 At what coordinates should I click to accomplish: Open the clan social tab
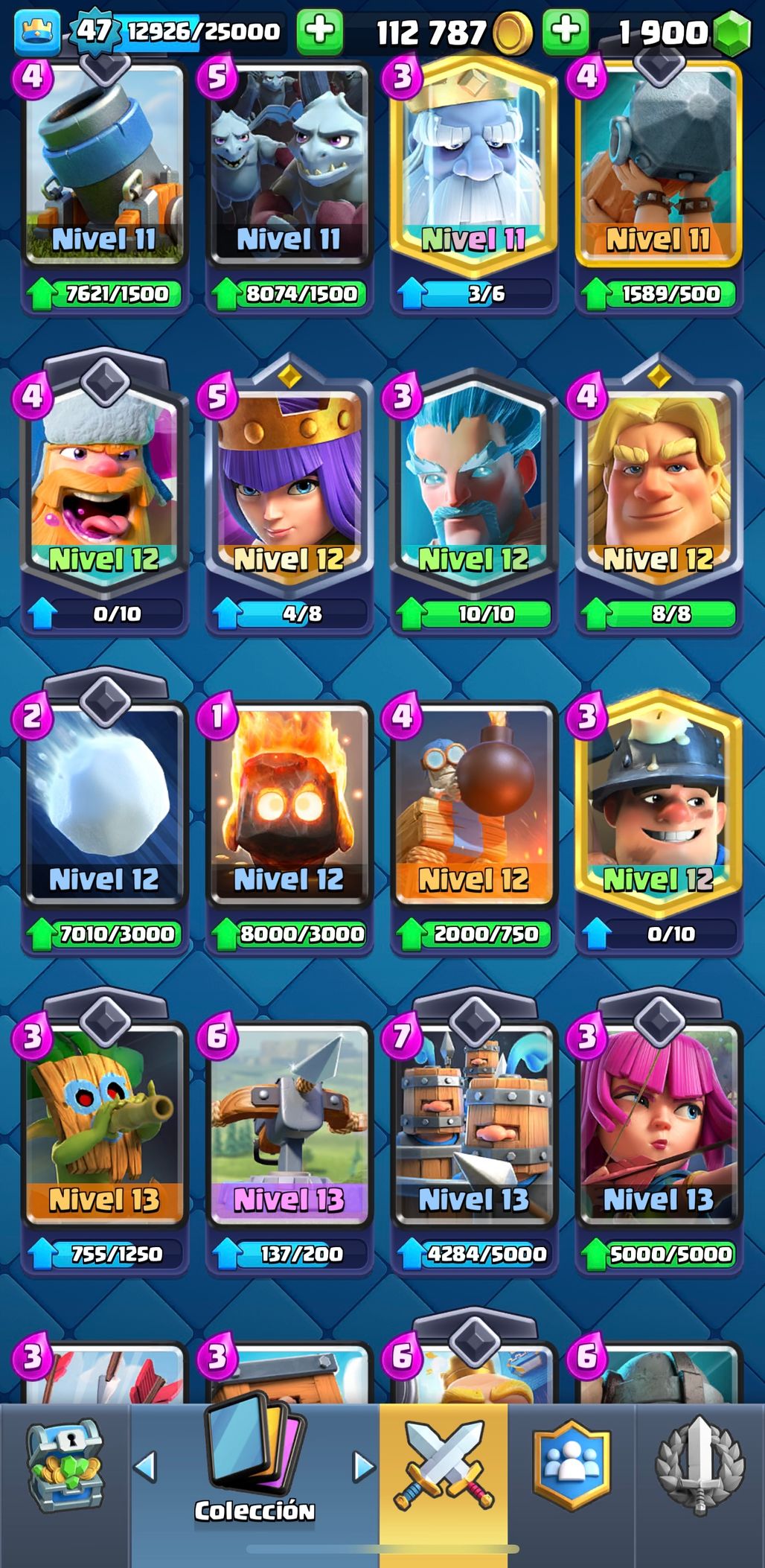(572, 1465)
